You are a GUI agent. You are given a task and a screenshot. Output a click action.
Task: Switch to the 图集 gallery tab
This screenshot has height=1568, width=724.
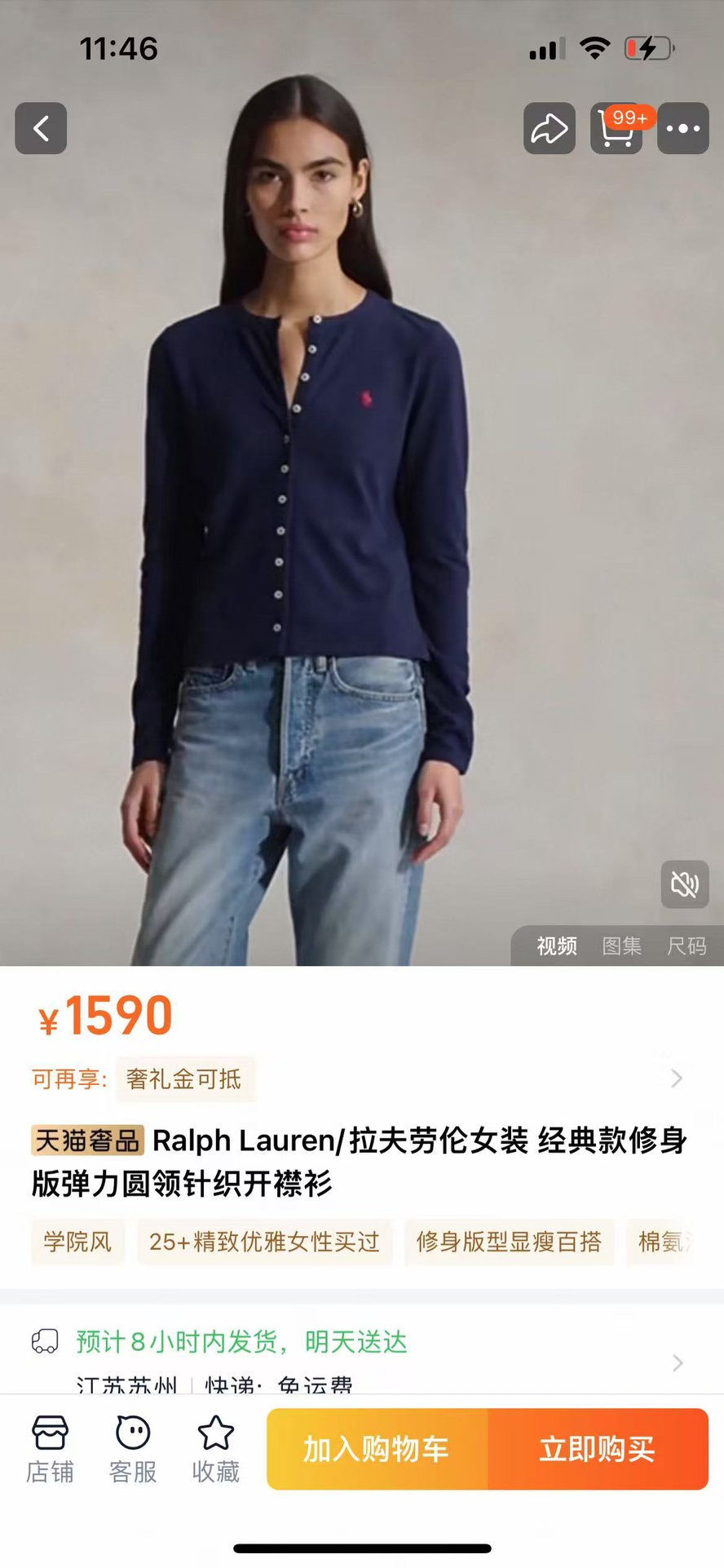click(621, 946)
